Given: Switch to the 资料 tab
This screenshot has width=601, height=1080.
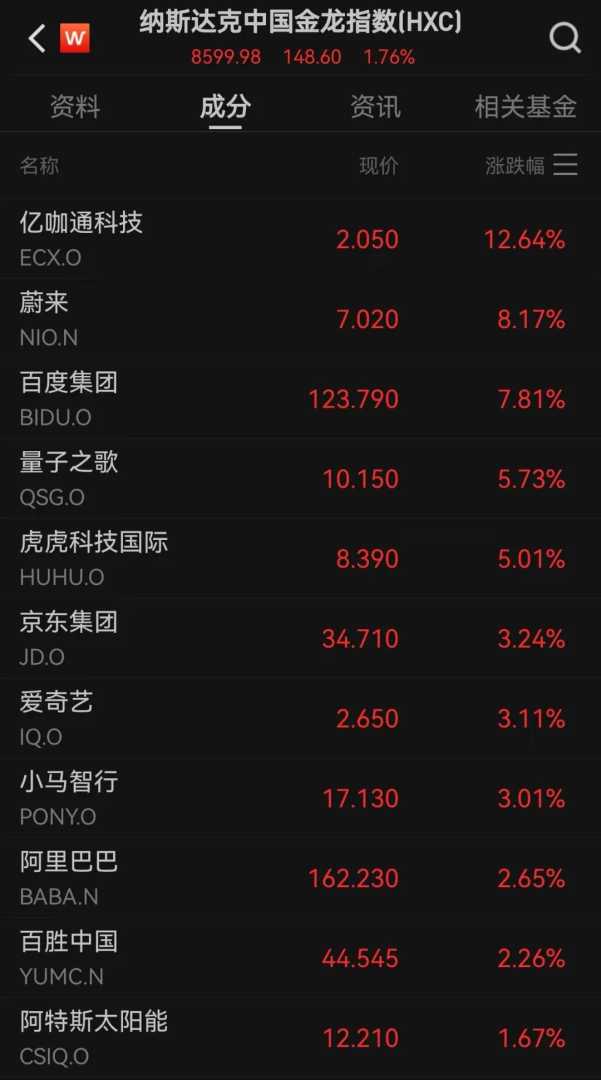Looking at the screenshot, I should [75, 107].
